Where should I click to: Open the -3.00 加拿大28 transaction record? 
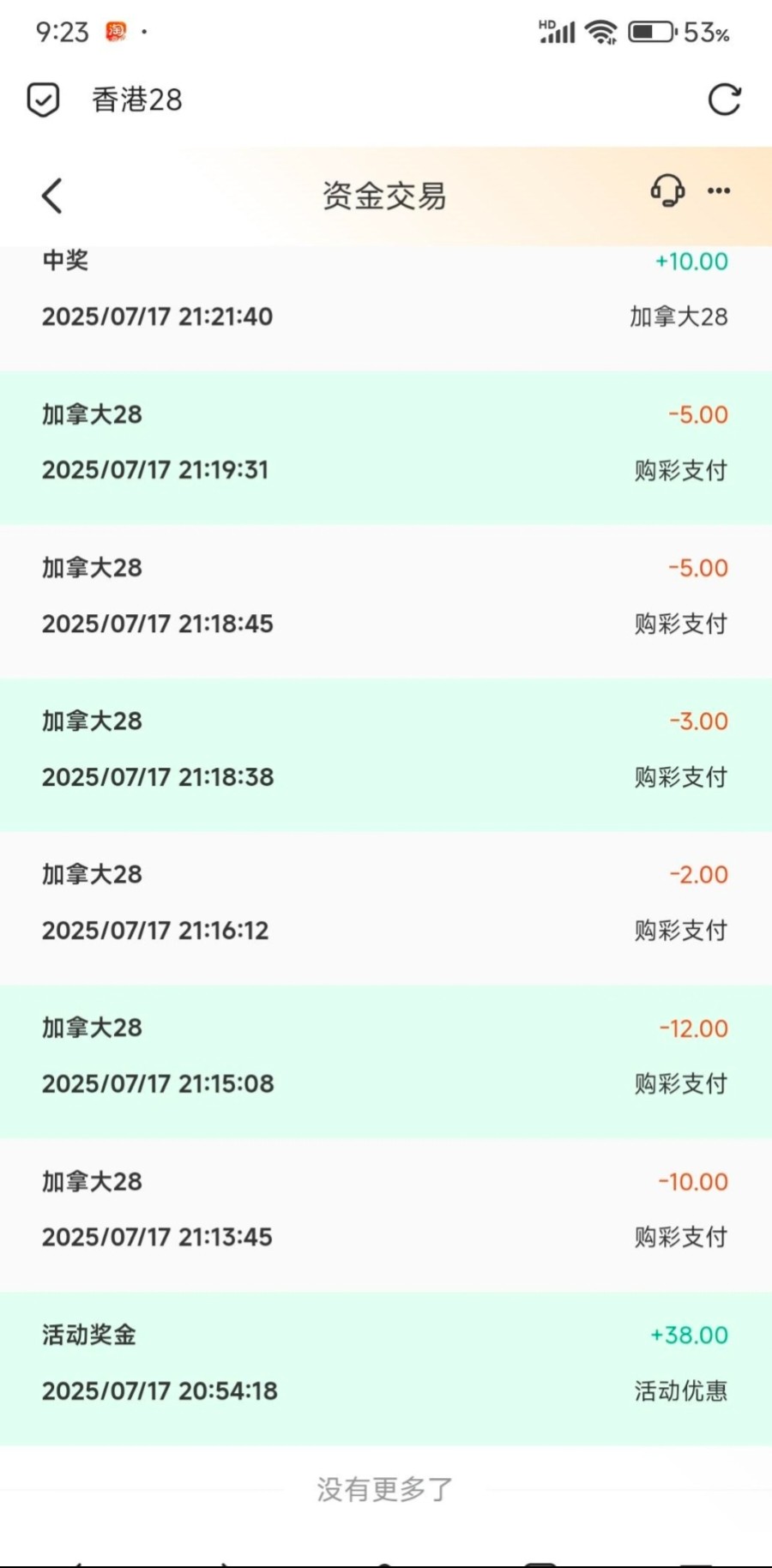[386, 749]
